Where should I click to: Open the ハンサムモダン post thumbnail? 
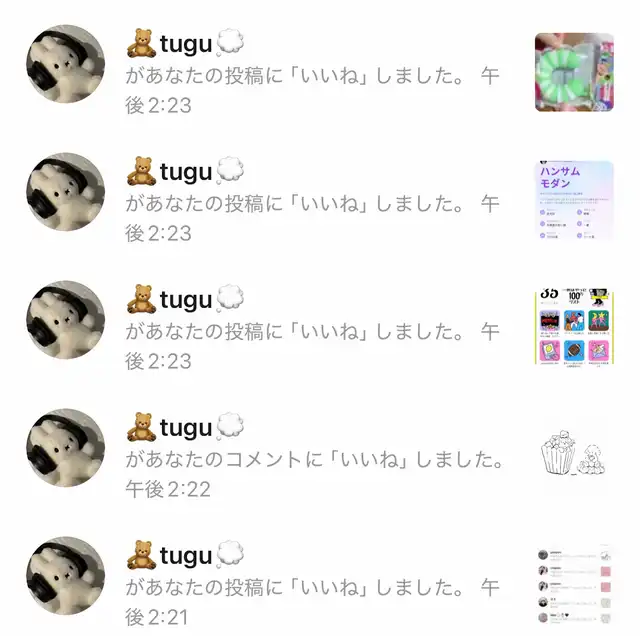(x=573, y=200)
